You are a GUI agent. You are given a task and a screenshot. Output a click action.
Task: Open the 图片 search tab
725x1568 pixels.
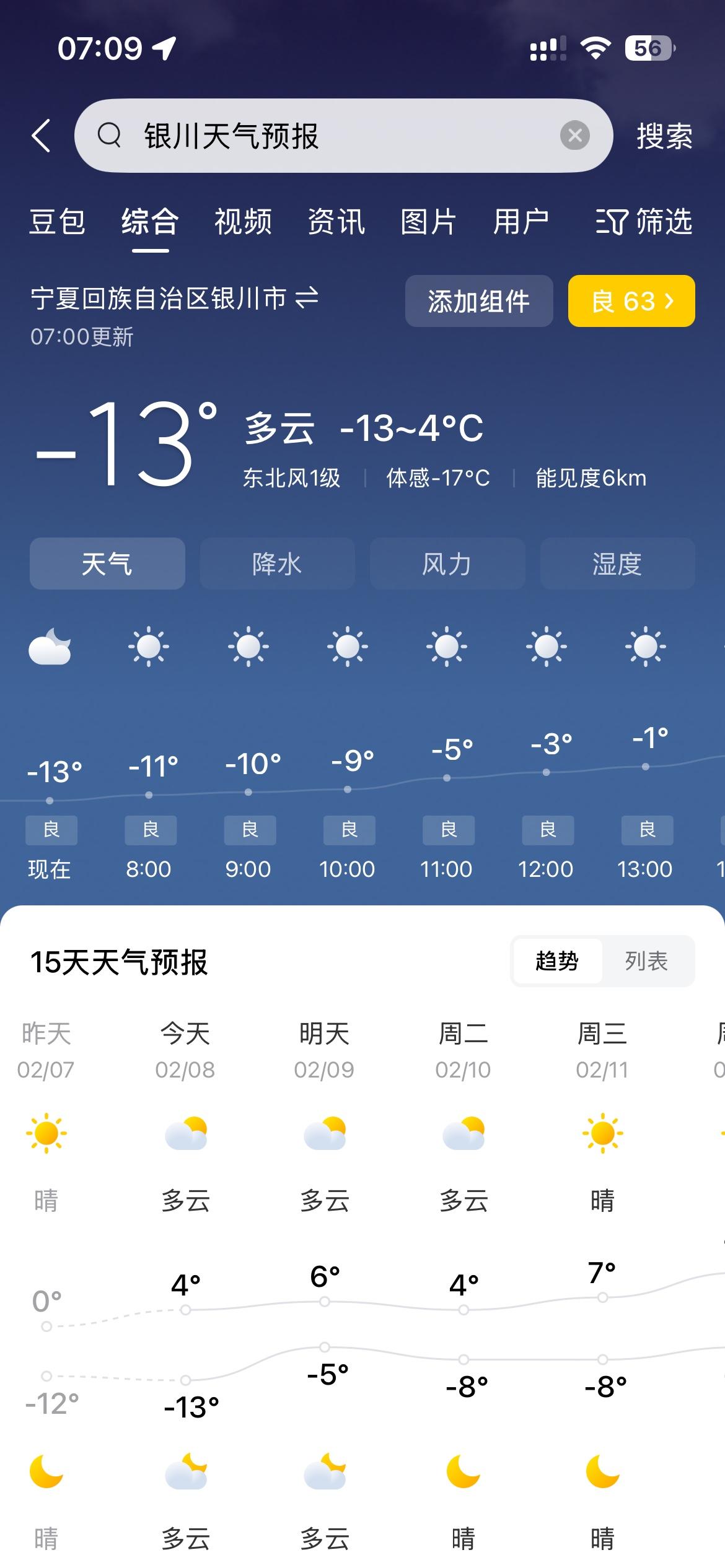pos(428,223)
